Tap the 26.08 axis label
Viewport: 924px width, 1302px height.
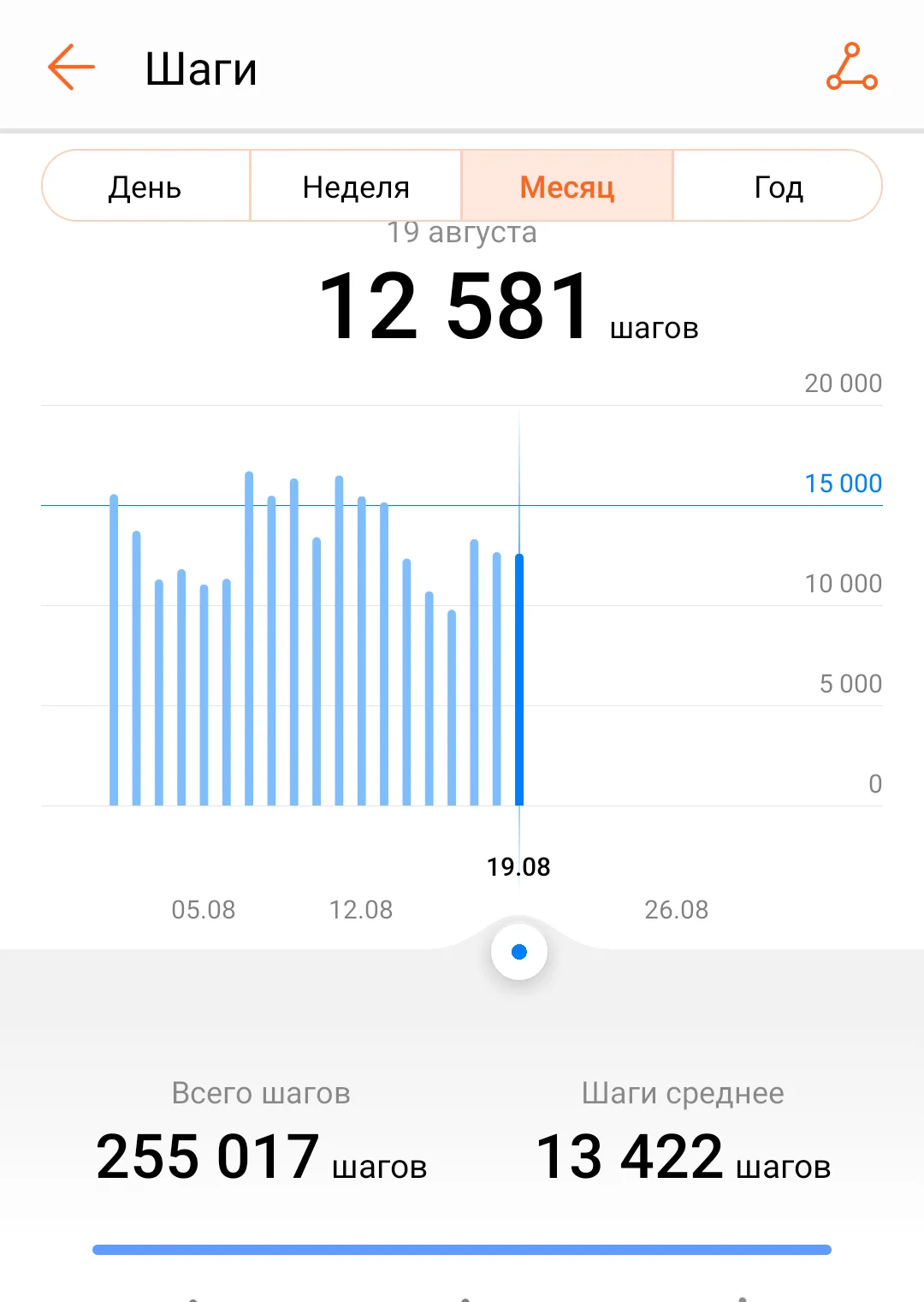678,910
